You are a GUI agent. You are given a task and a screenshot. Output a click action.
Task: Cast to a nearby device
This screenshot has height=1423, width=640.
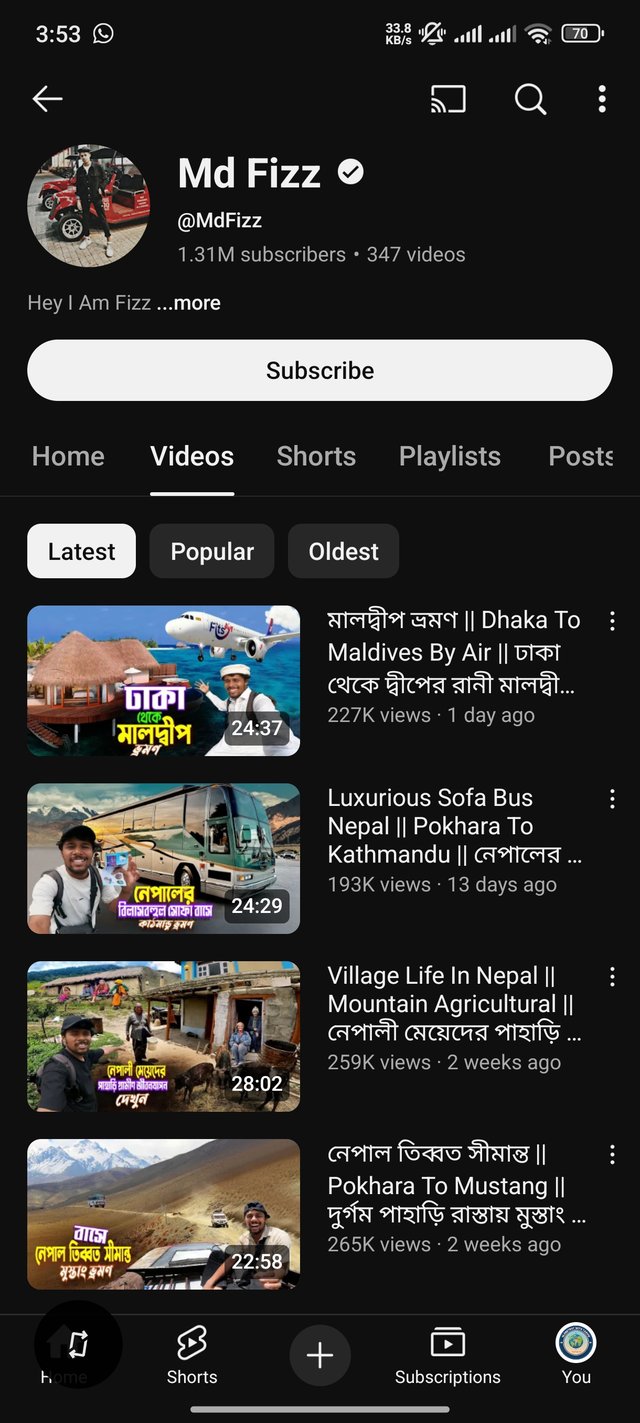point(448,99)
